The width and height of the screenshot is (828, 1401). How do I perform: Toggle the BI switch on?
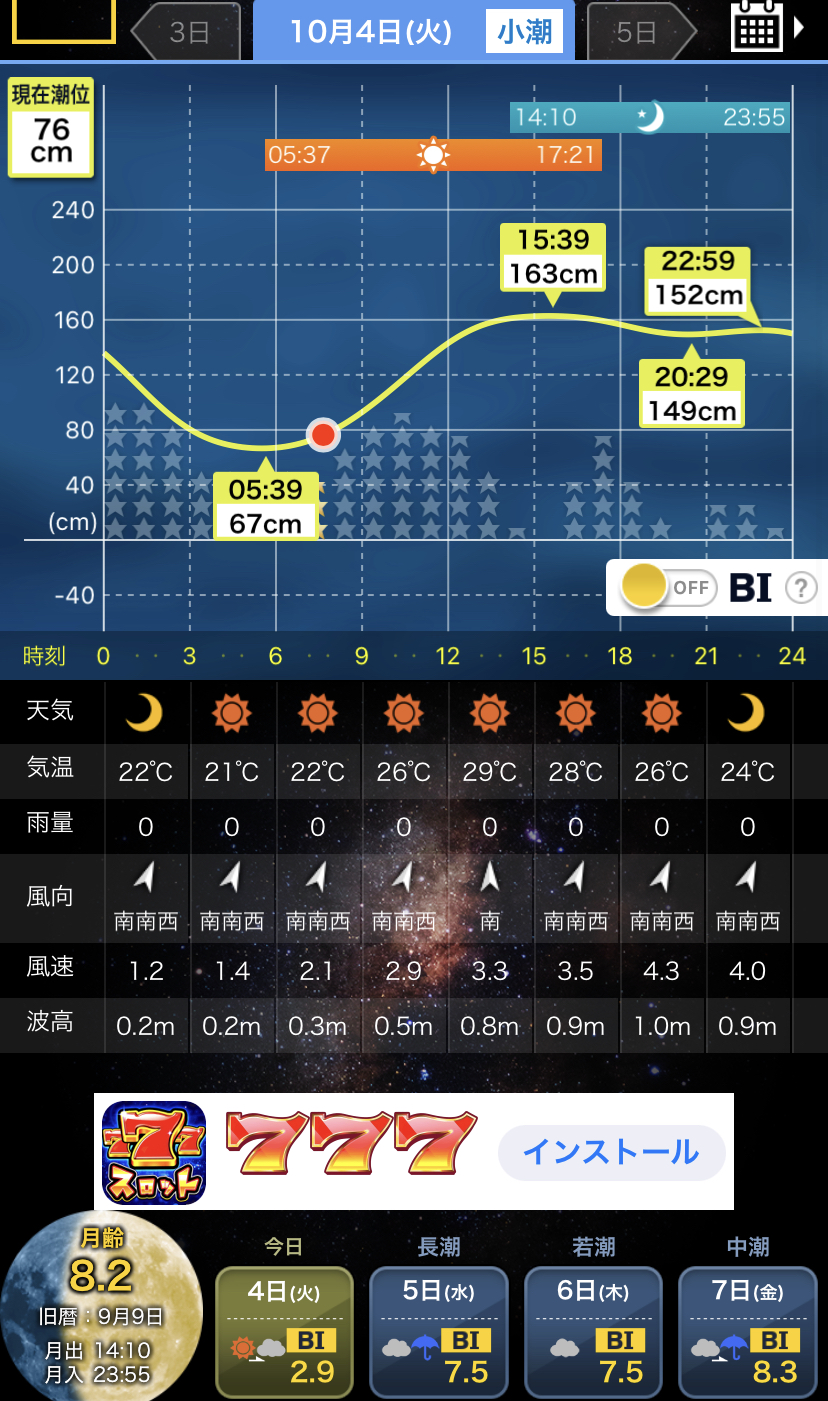click(x=666, y=587)
